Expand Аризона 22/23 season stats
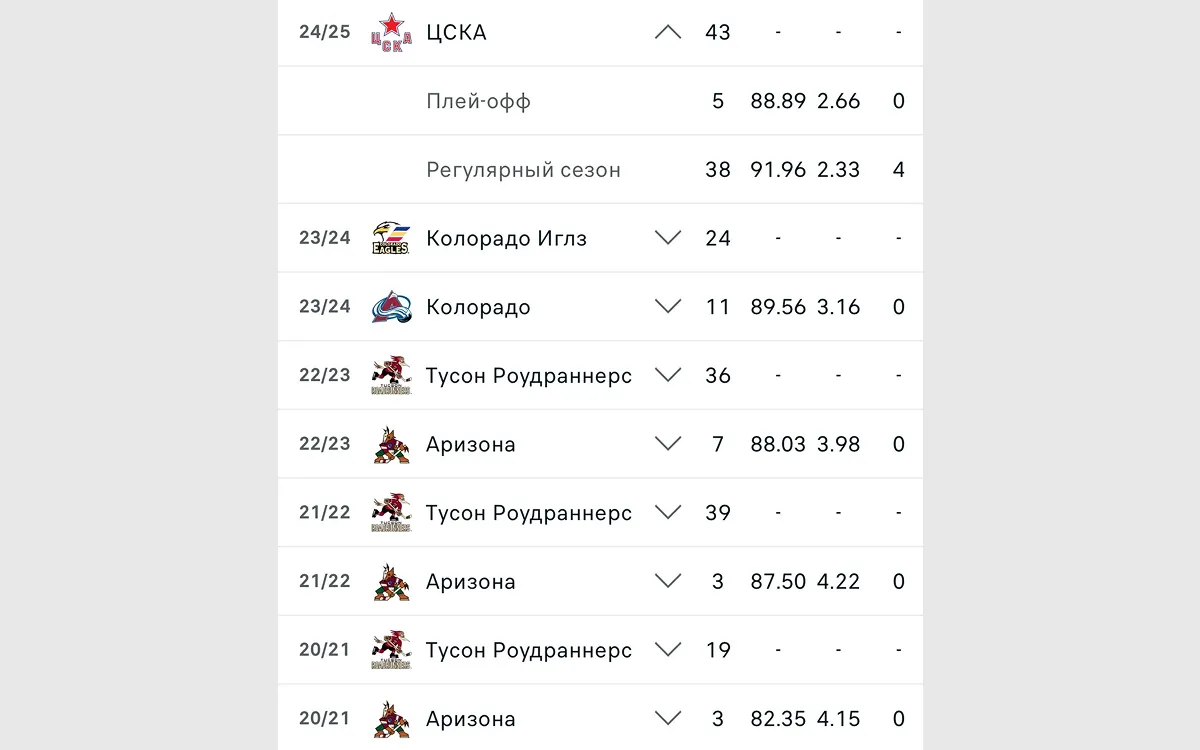The width and height of the screenshot is (1200, 750). click(x=667, y=444)
